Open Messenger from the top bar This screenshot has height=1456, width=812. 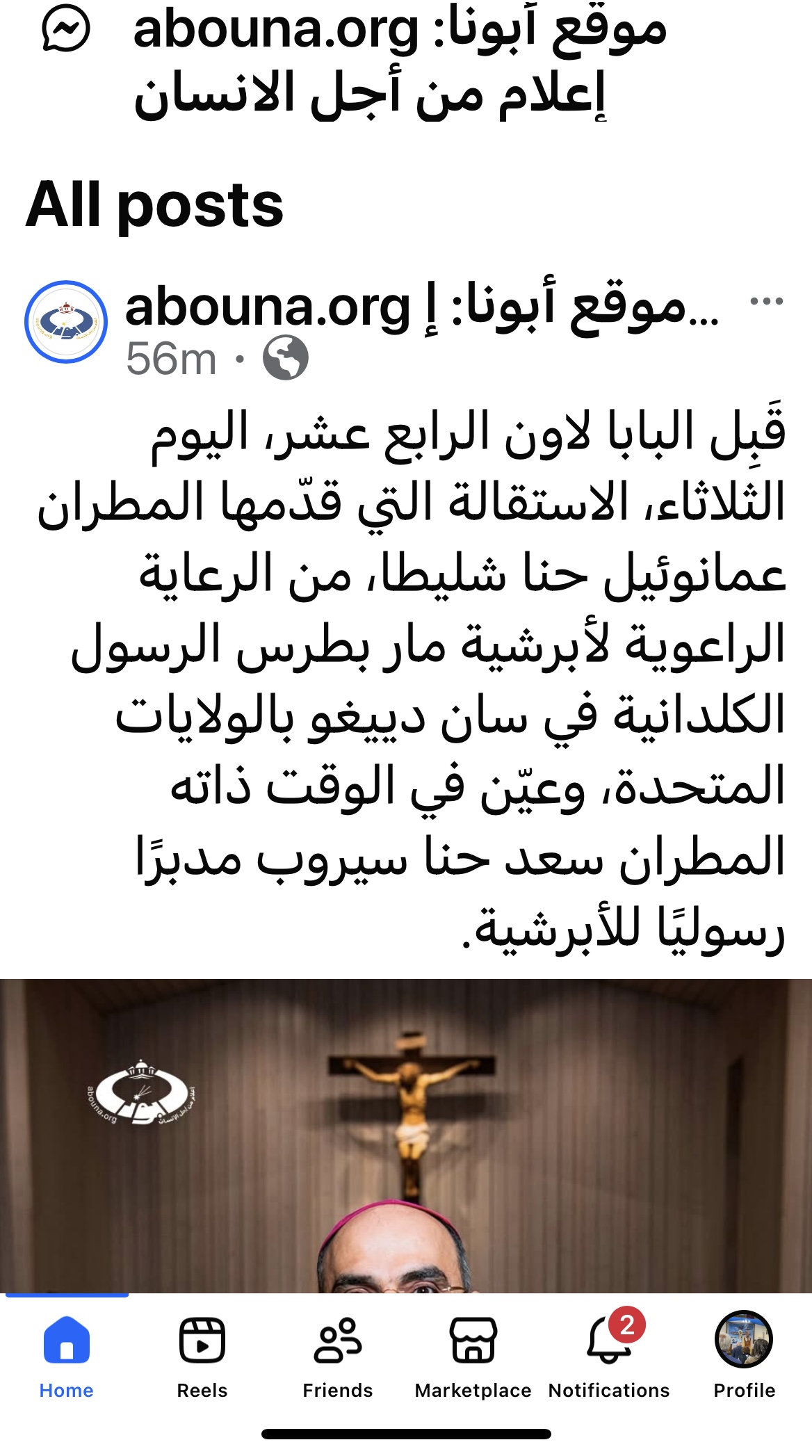[66, 29]
